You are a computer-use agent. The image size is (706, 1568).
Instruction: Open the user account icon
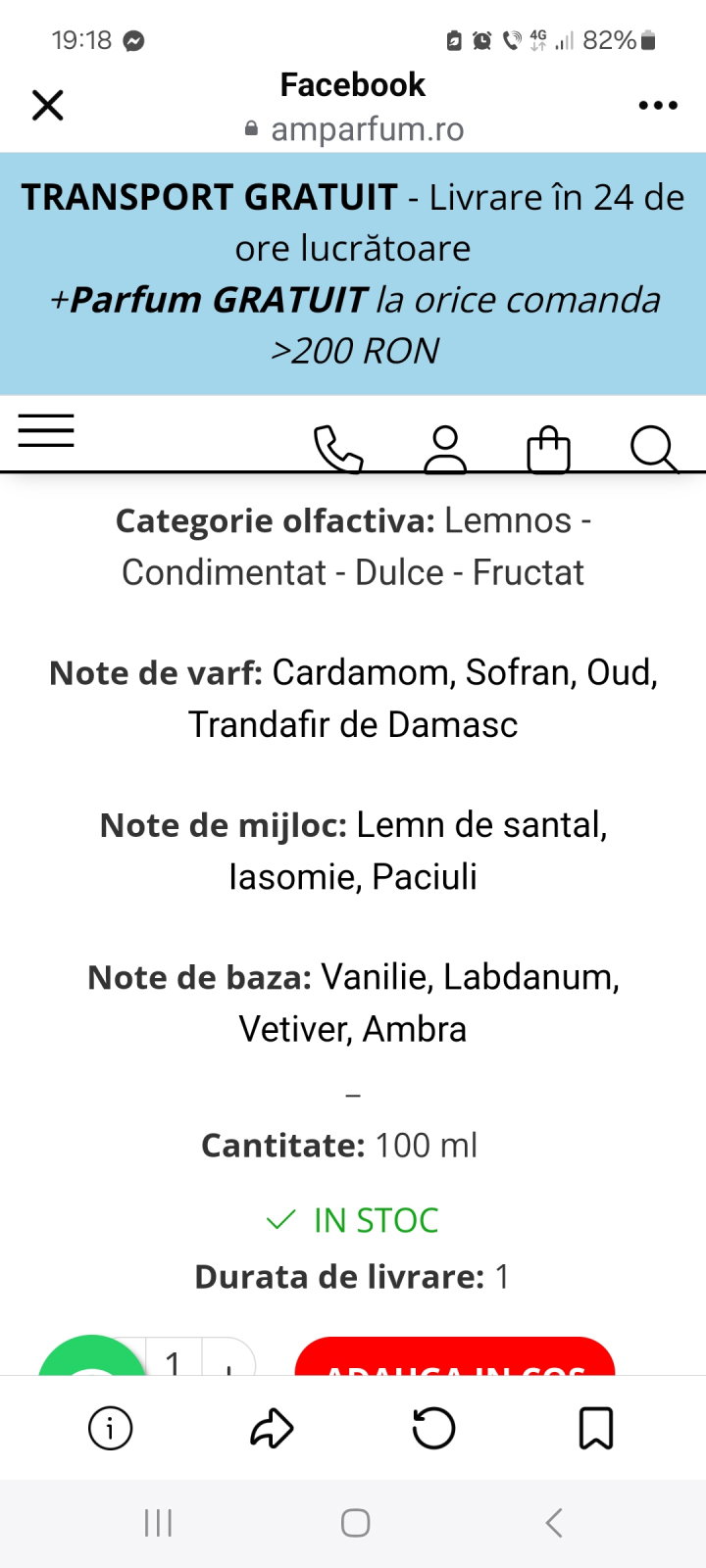click(x=445, y=450)
